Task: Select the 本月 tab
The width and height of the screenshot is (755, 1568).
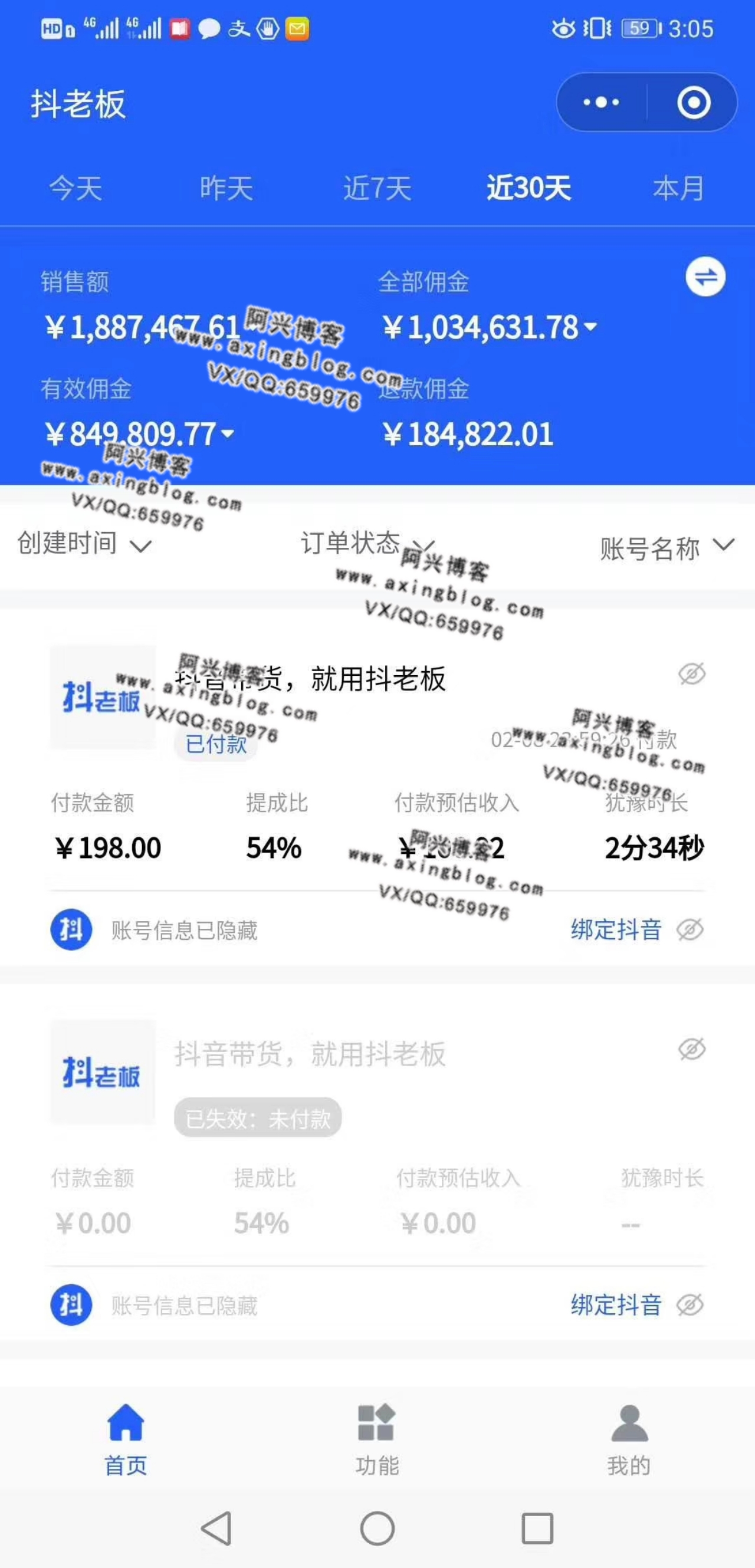Action: tap(678, 188)
